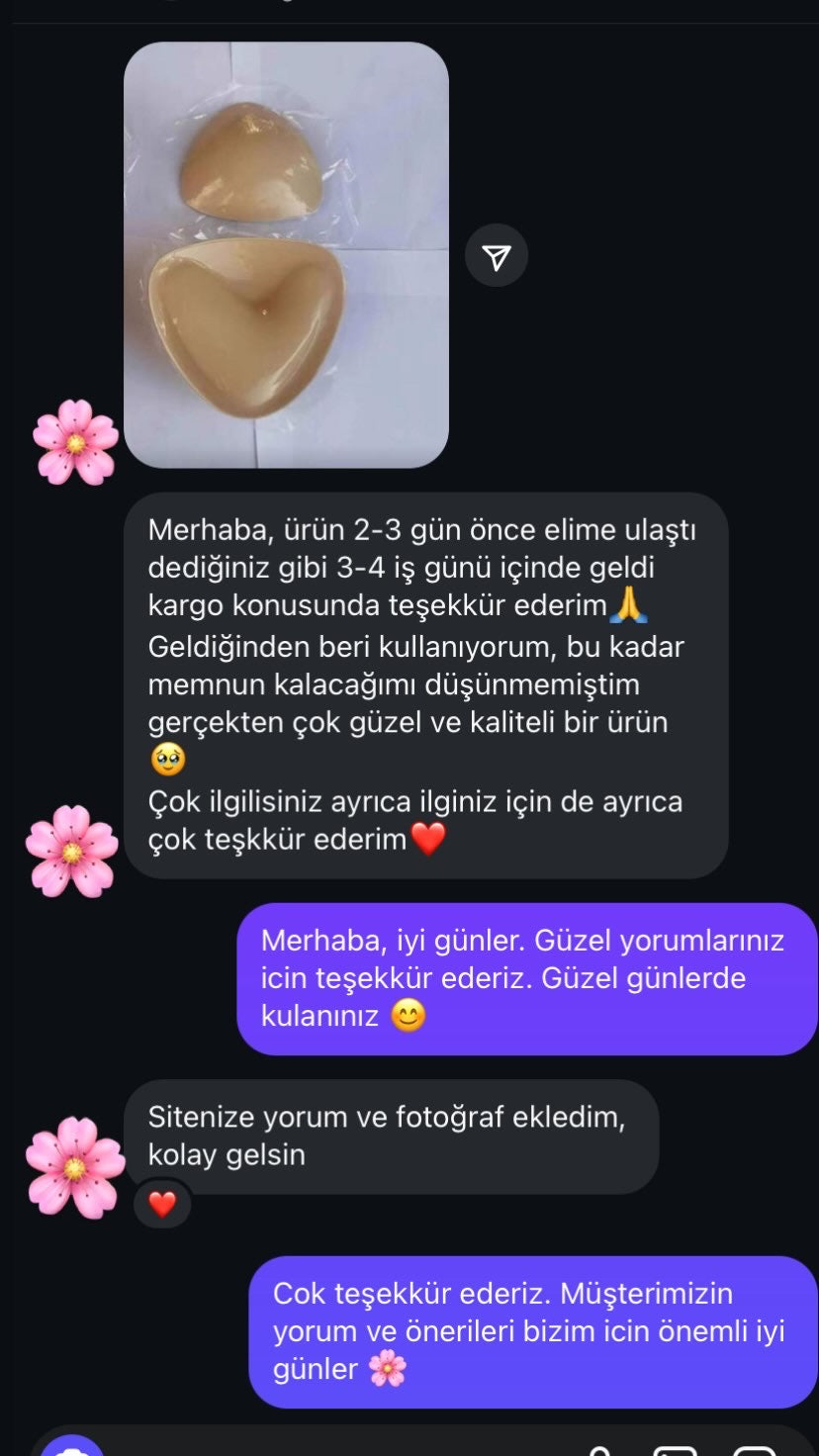
Task: View the heart reaction on "Sitenize yorum" message
Action: click(162, 1204)
